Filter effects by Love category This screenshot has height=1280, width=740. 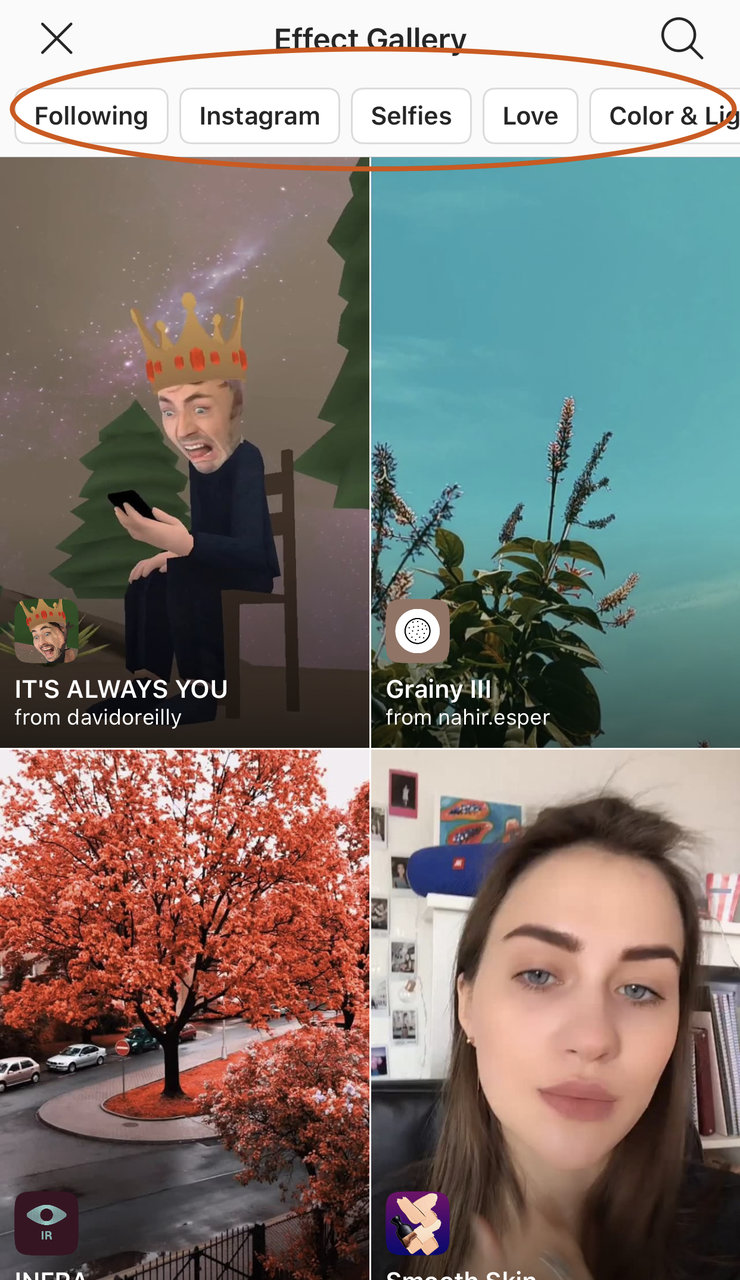[530, 116]
